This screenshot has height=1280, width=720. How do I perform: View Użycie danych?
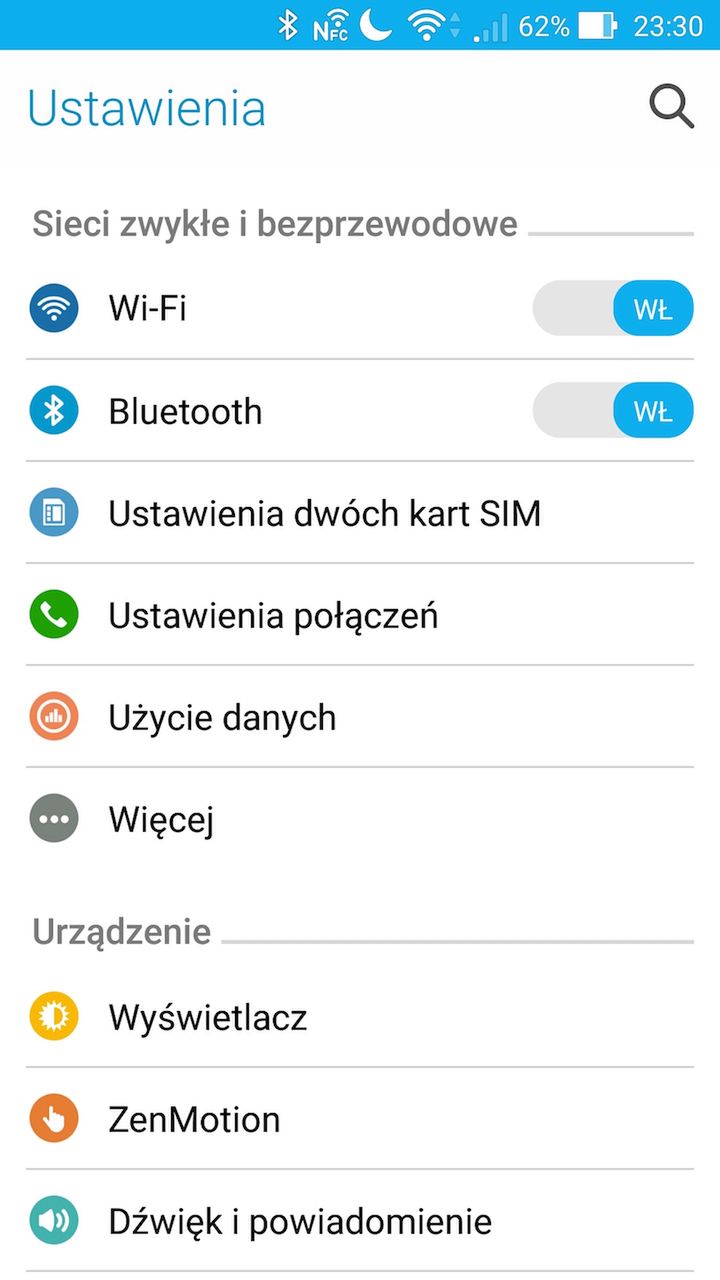[x=222, y=717]
